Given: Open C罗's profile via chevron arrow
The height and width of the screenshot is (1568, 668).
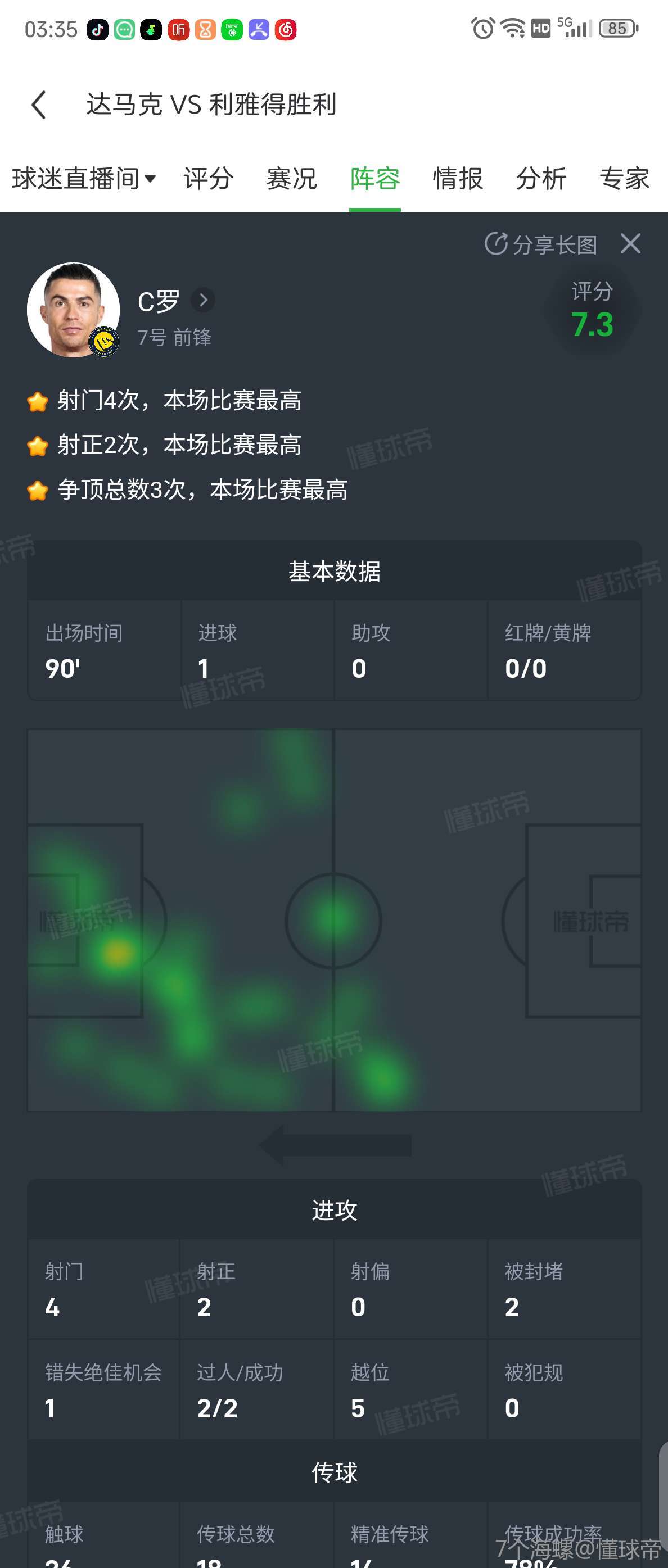Looking at the screenshot, I should (x=204, y=300).
